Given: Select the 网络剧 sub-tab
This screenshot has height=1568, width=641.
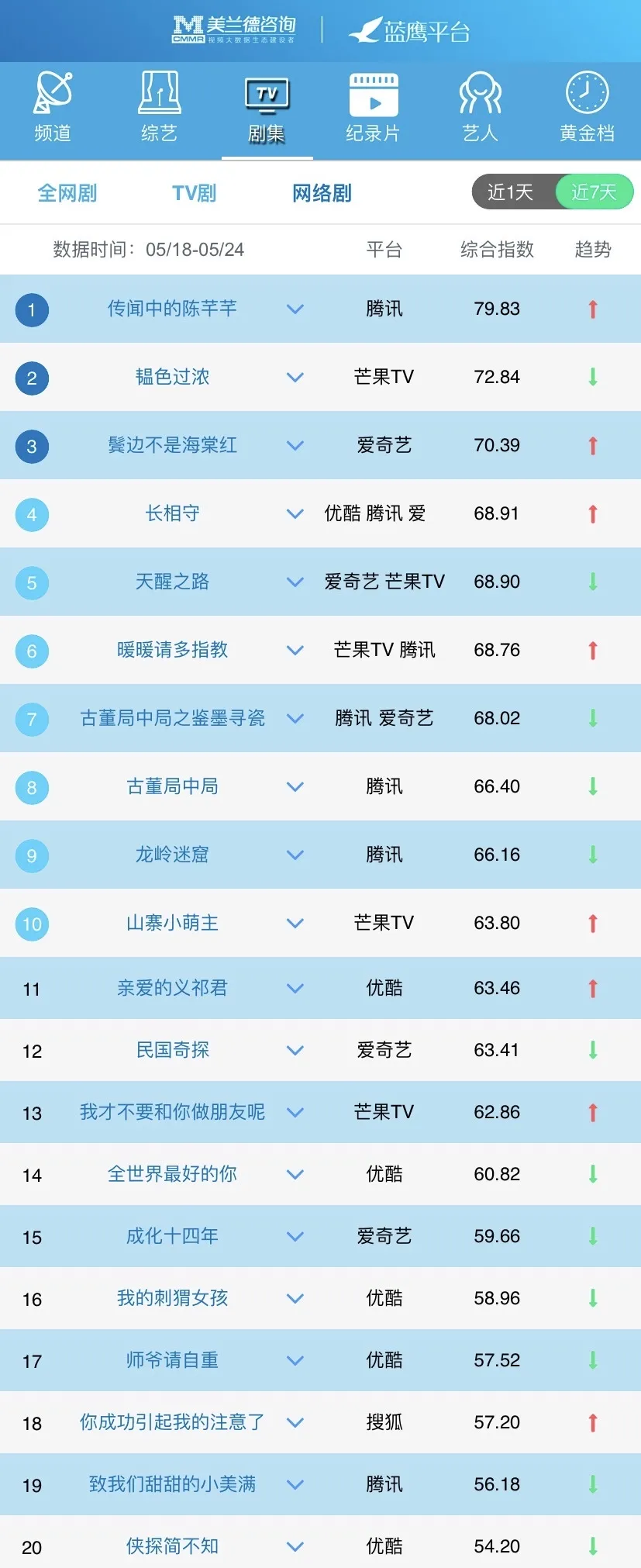Looking at the screenshot, I should (x=322, y=193).
